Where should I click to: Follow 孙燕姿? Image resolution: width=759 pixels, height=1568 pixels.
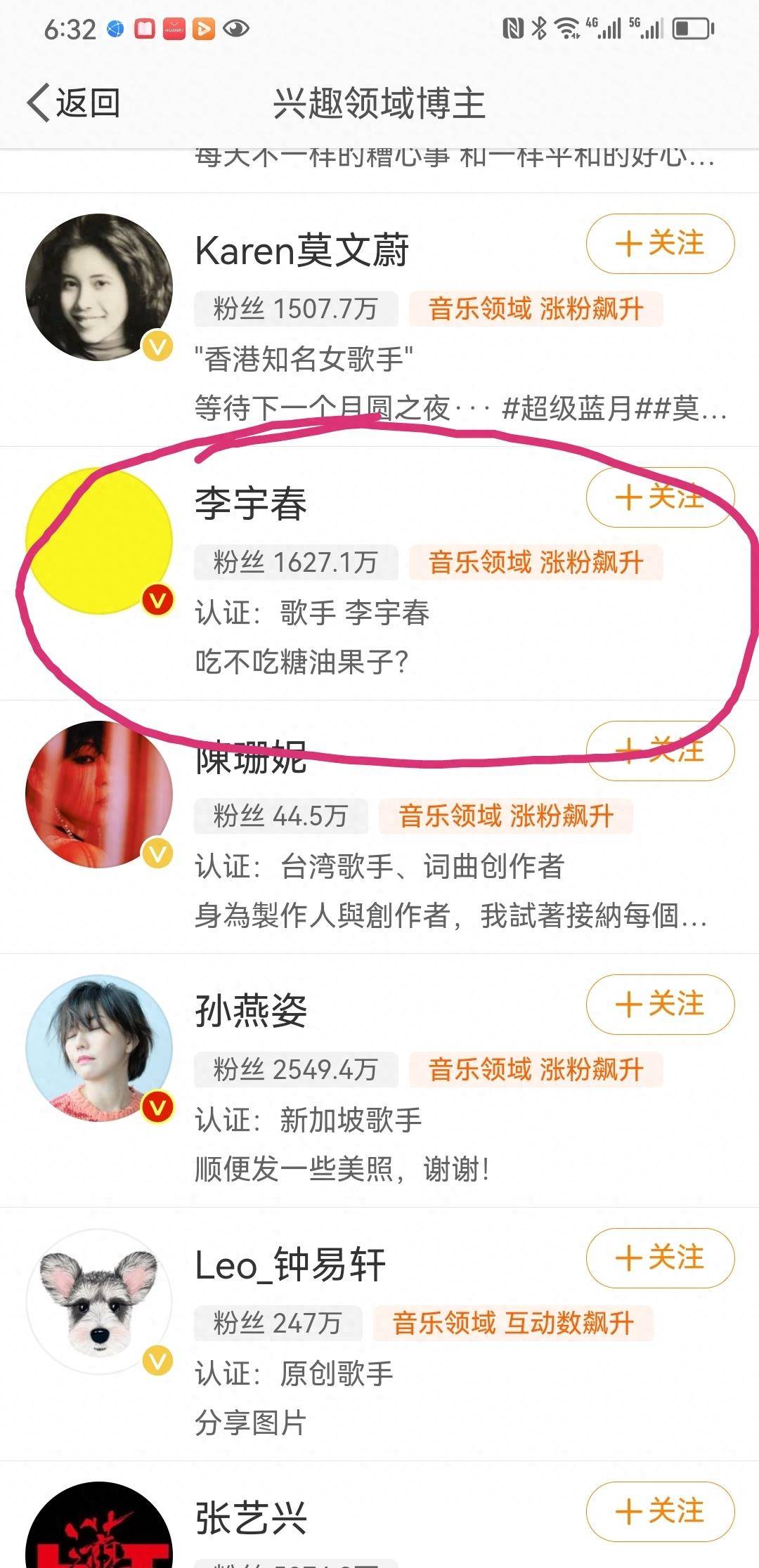click(x=660, y=1005)
